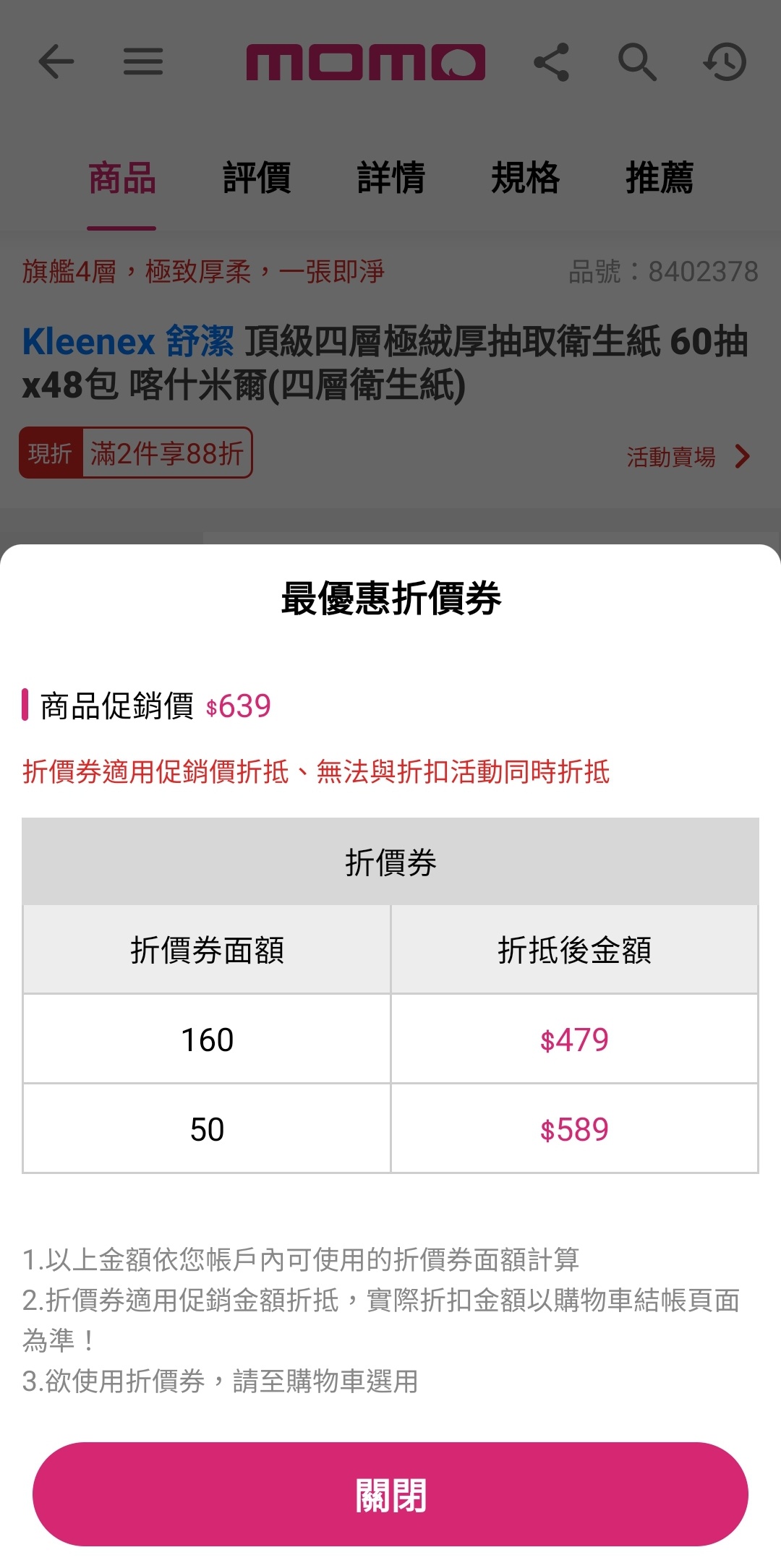The width and height of the screenshot is (781, 1568).
Task: Share this Kleenex product
Action: (551, 61)
